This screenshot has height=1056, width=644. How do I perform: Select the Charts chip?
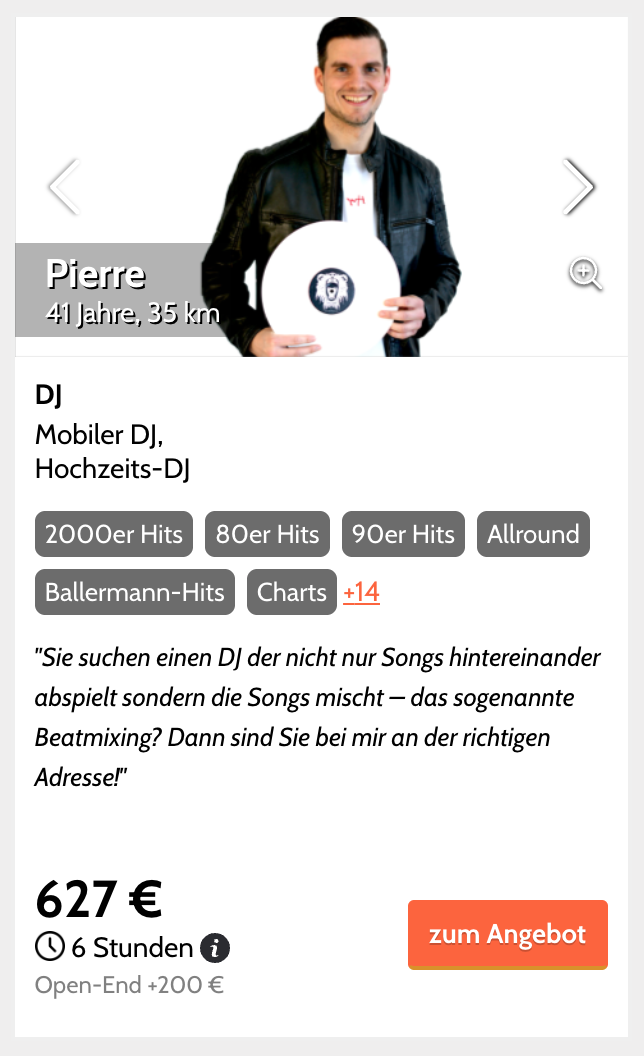point(291,592)
